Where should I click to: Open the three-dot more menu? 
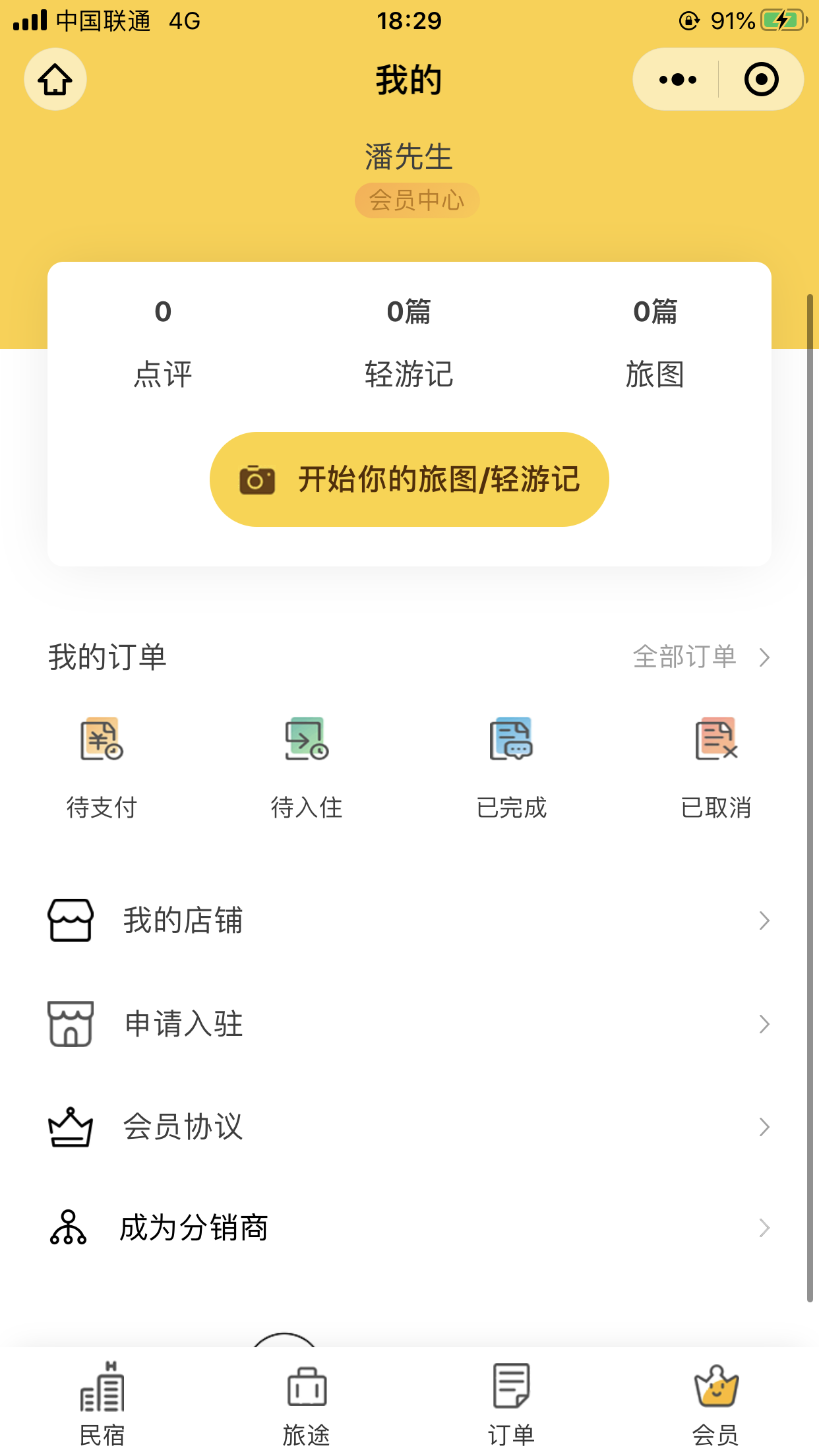(677, 80)
